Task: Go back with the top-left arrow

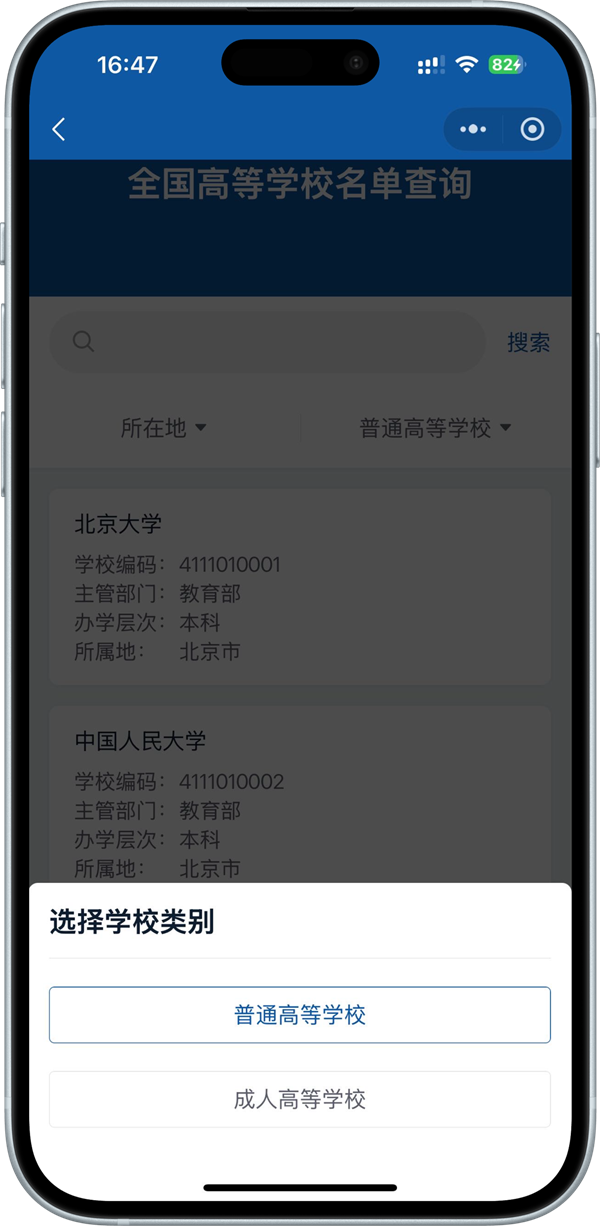Action: click(59, 129)
